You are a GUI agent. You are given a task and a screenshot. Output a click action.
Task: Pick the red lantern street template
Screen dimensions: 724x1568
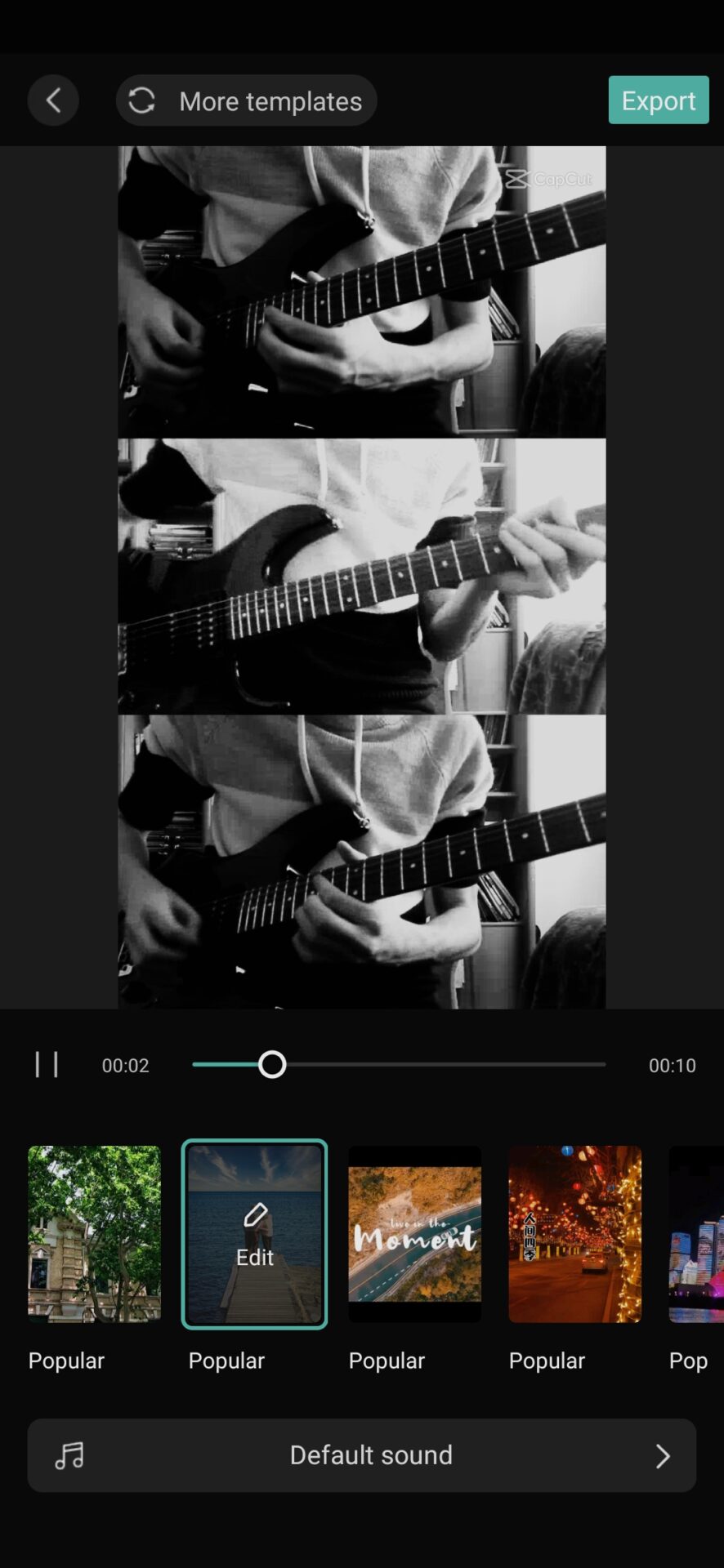click(x=574, y=1233)
